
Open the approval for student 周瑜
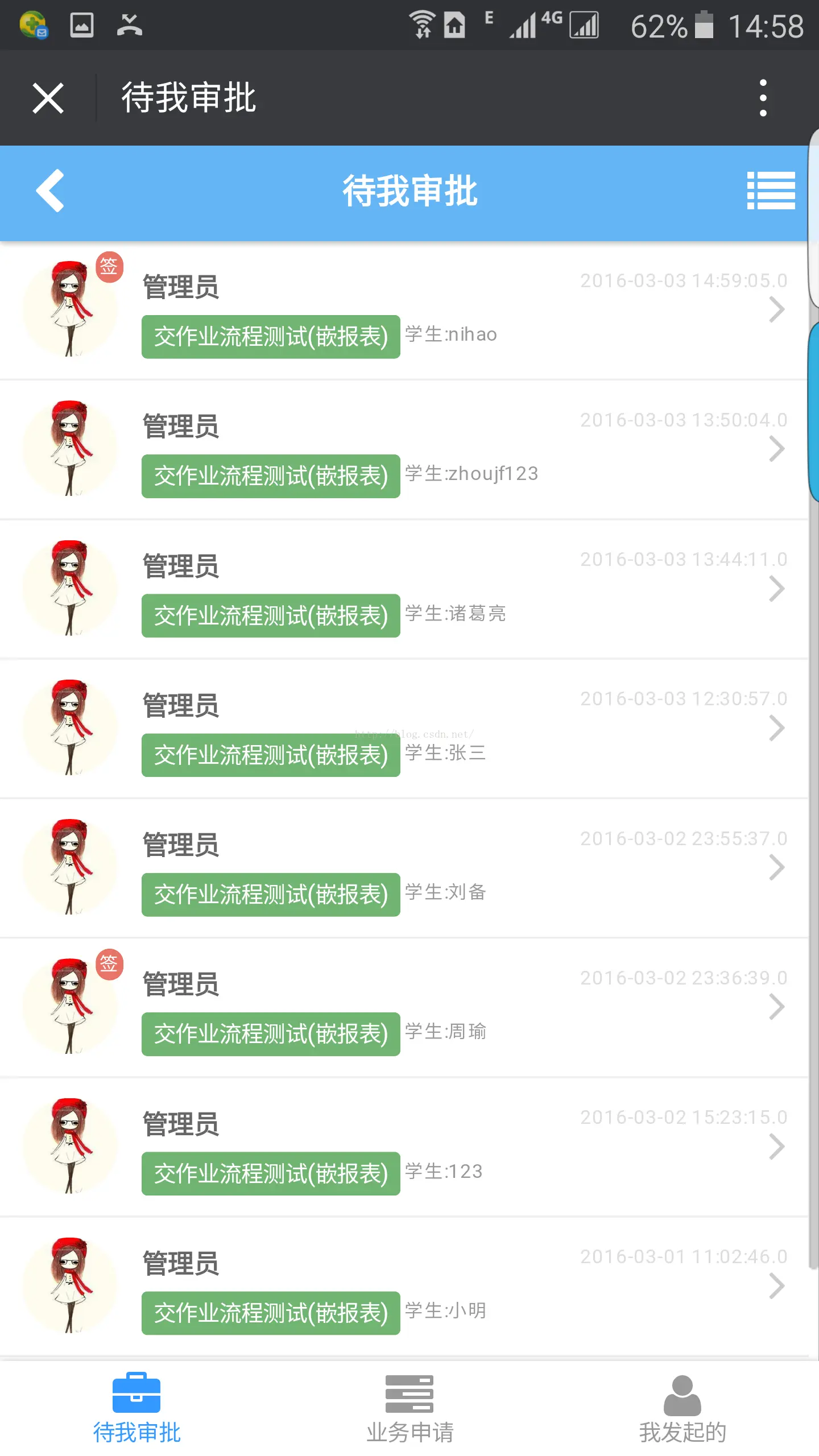point(404,1007)
